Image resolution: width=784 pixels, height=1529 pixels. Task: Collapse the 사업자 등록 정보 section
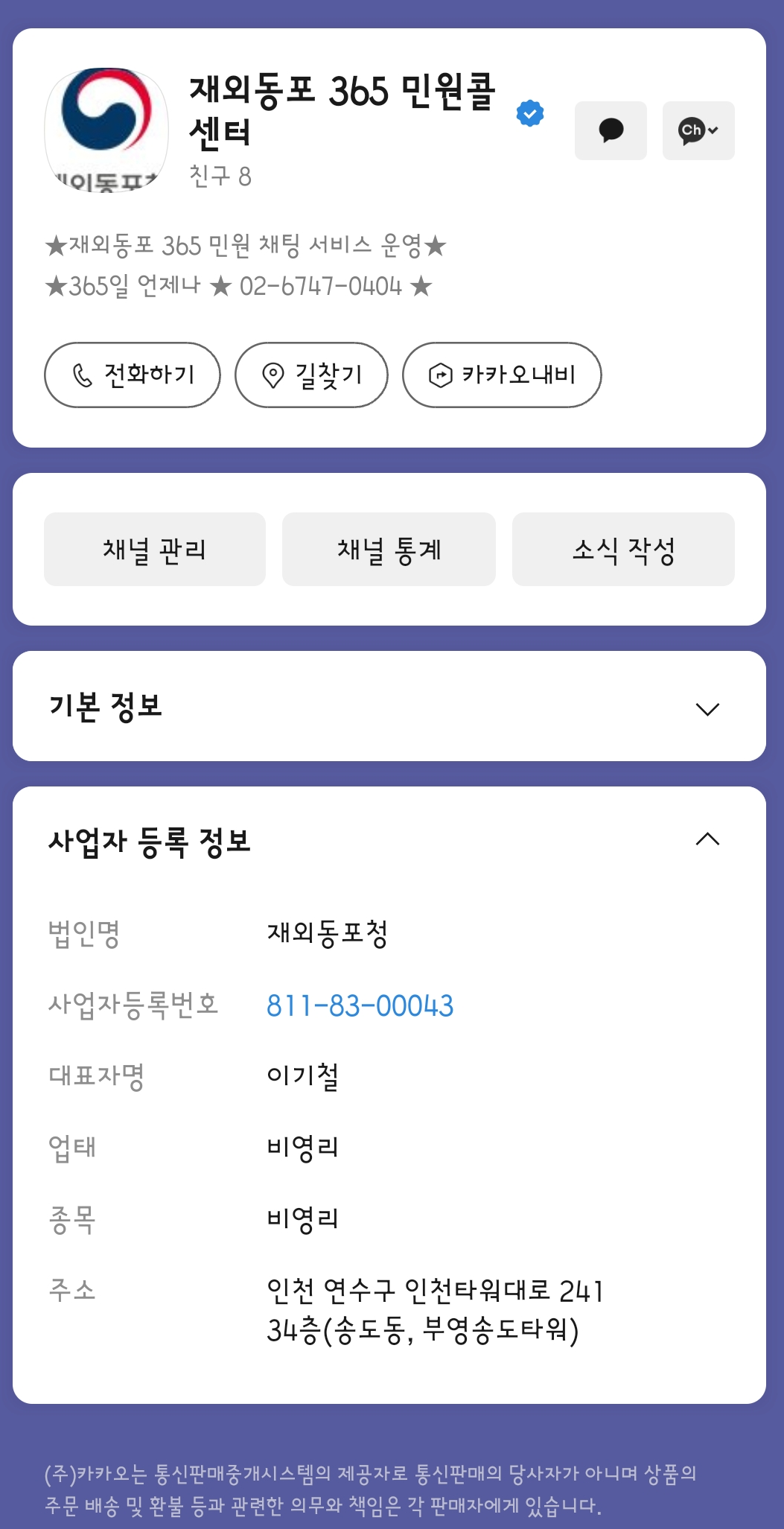pyautogui.click(x=707, y=839)
